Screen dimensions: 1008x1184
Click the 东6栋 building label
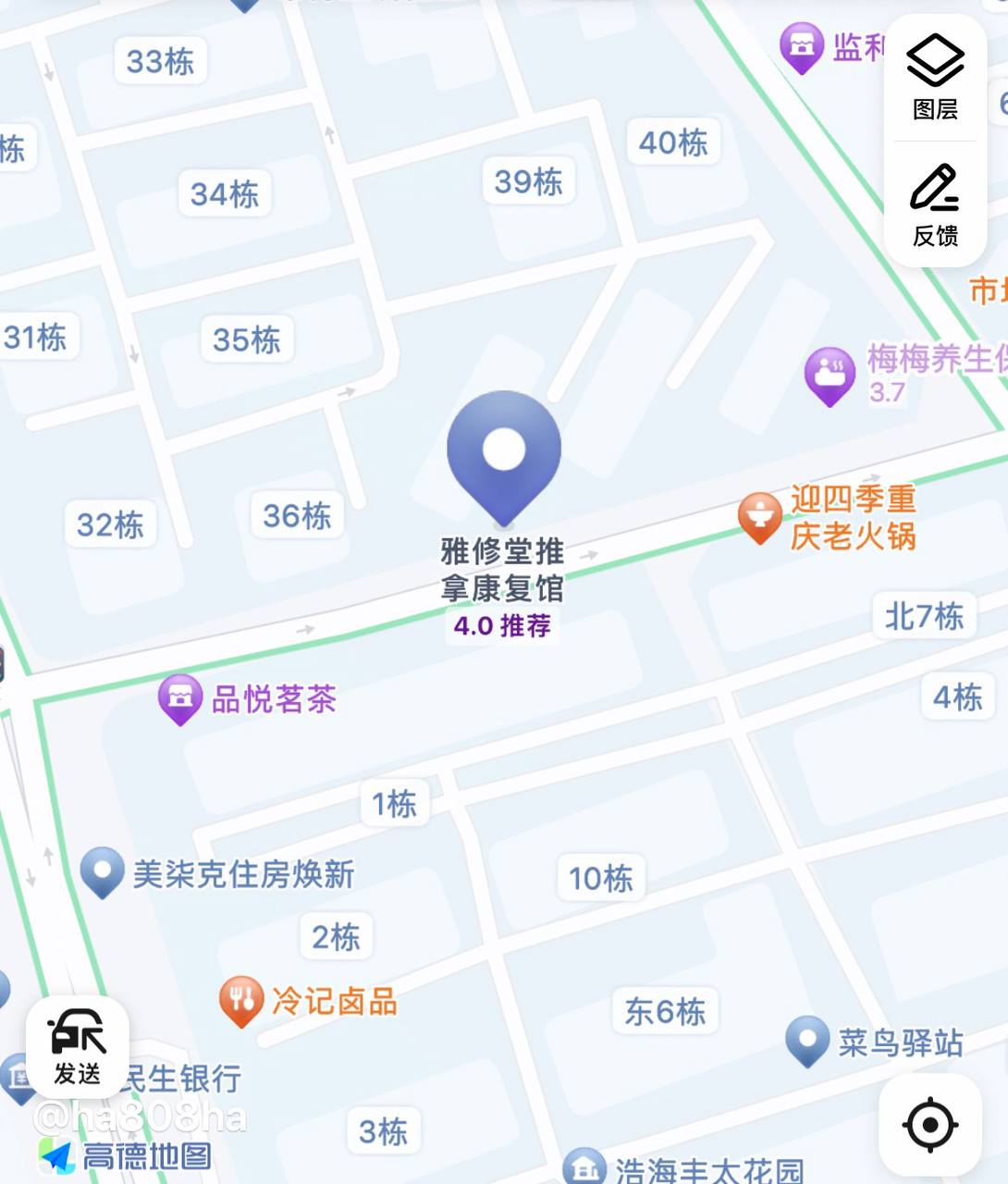click(x=664, y=1013)
